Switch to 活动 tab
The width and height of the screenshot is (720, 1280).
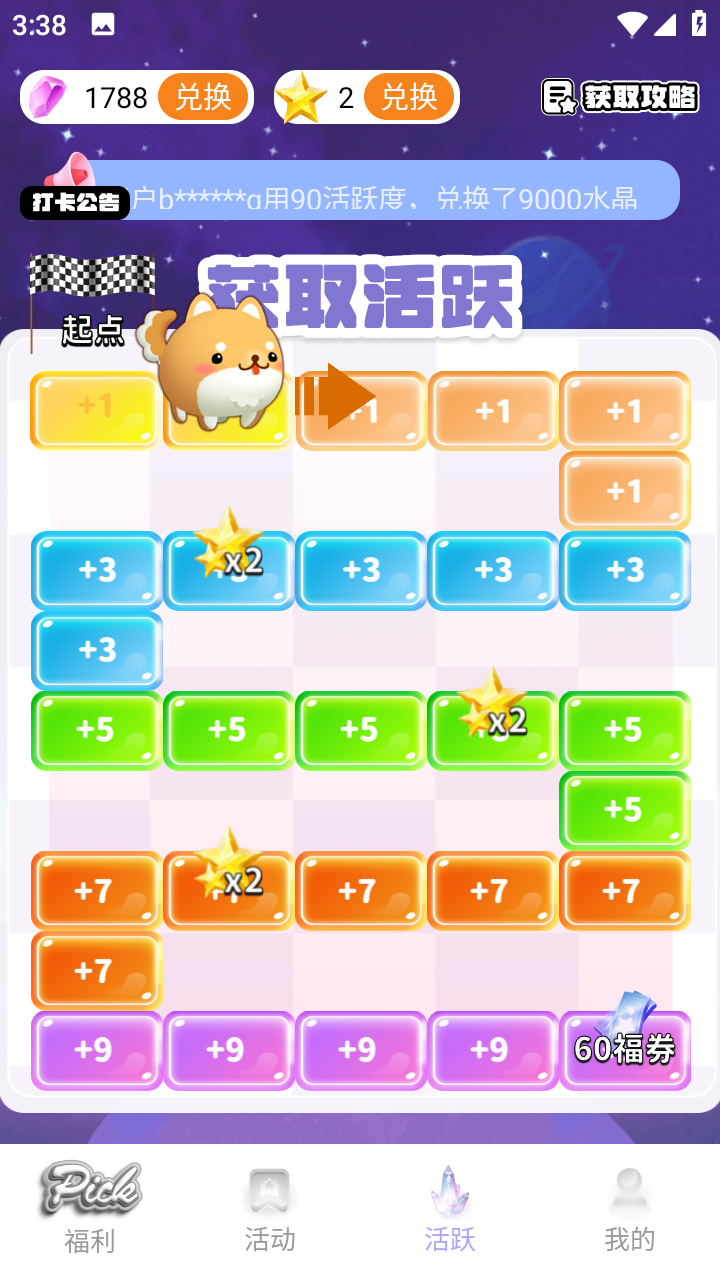[270, 1210]
